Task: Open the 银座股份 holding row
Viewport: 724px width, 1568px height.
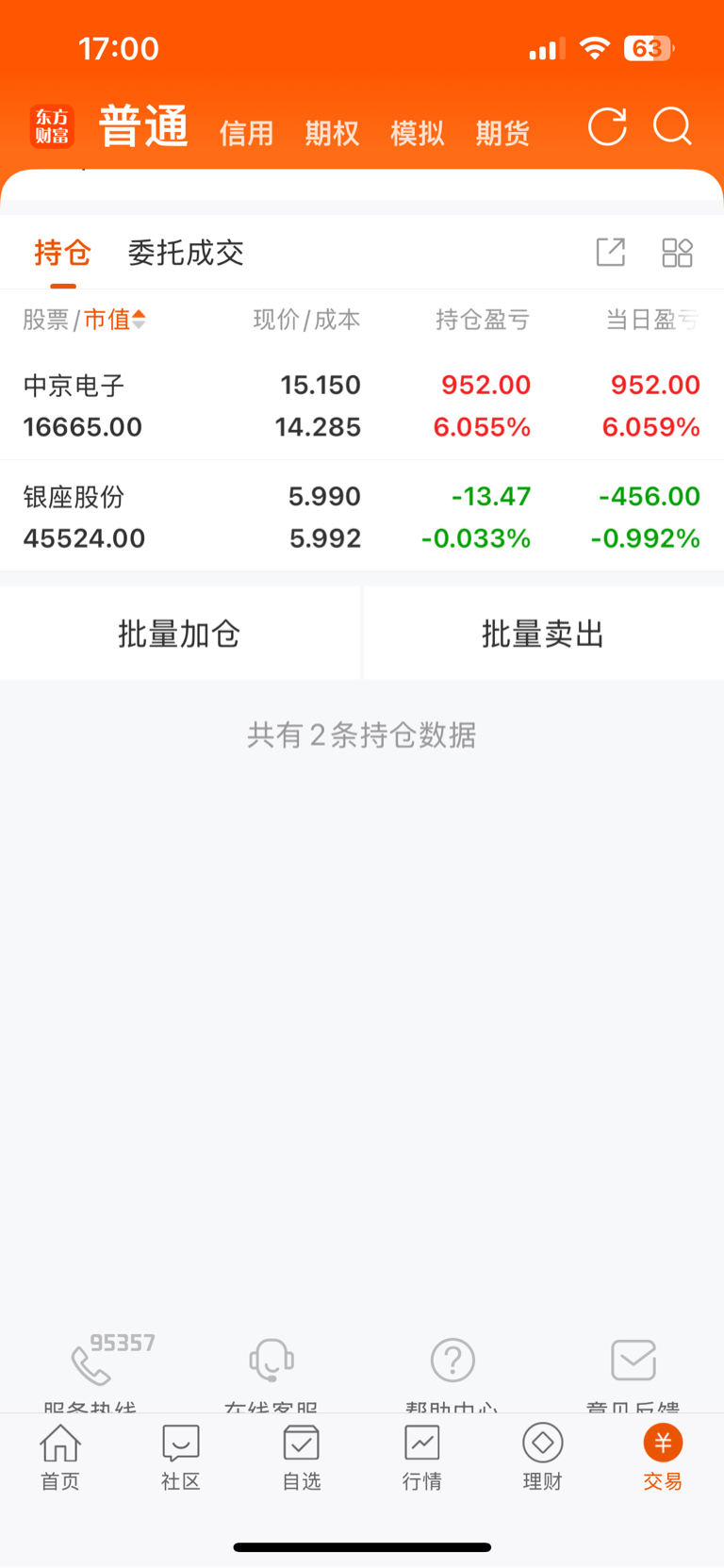Action: (x=362, y=516)
